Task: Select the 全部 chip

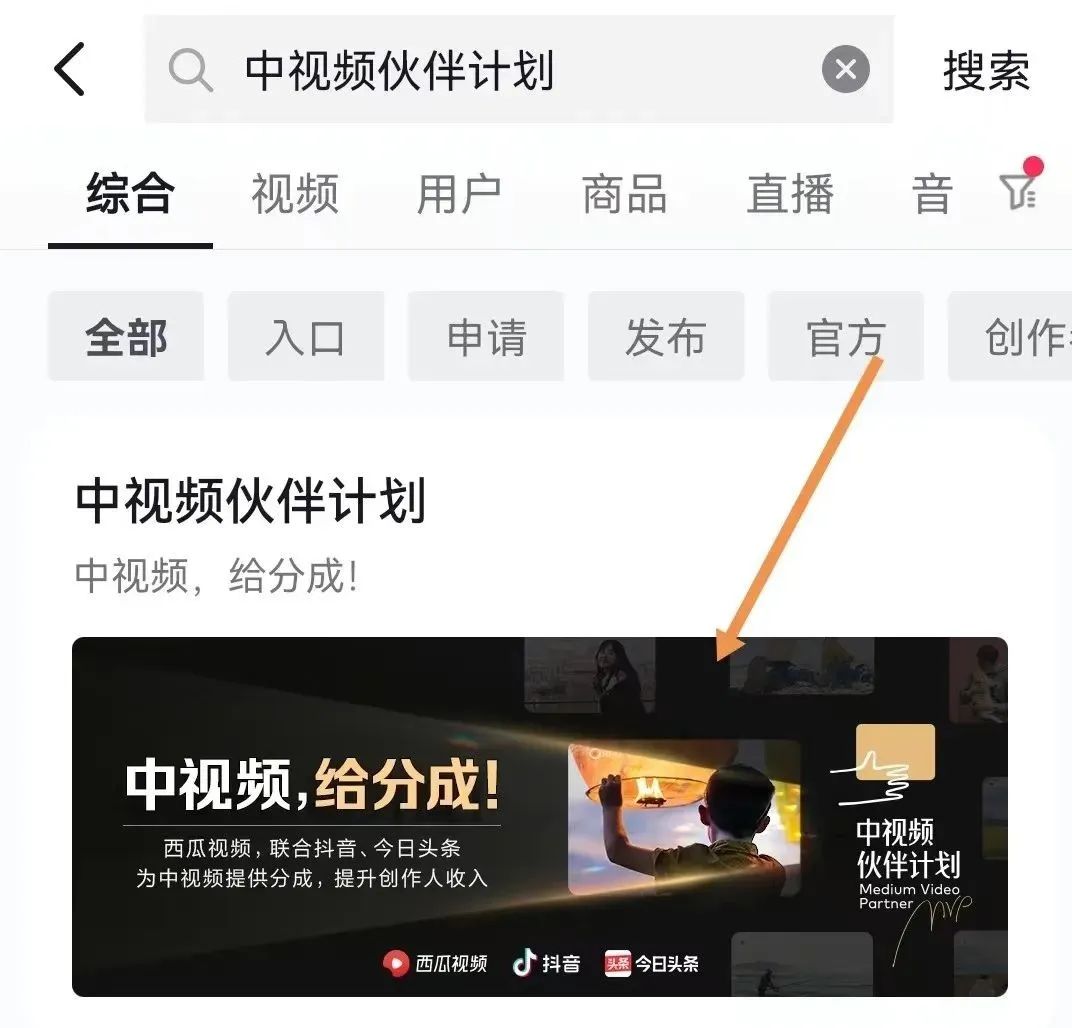Action: click(x=126, y=337)
